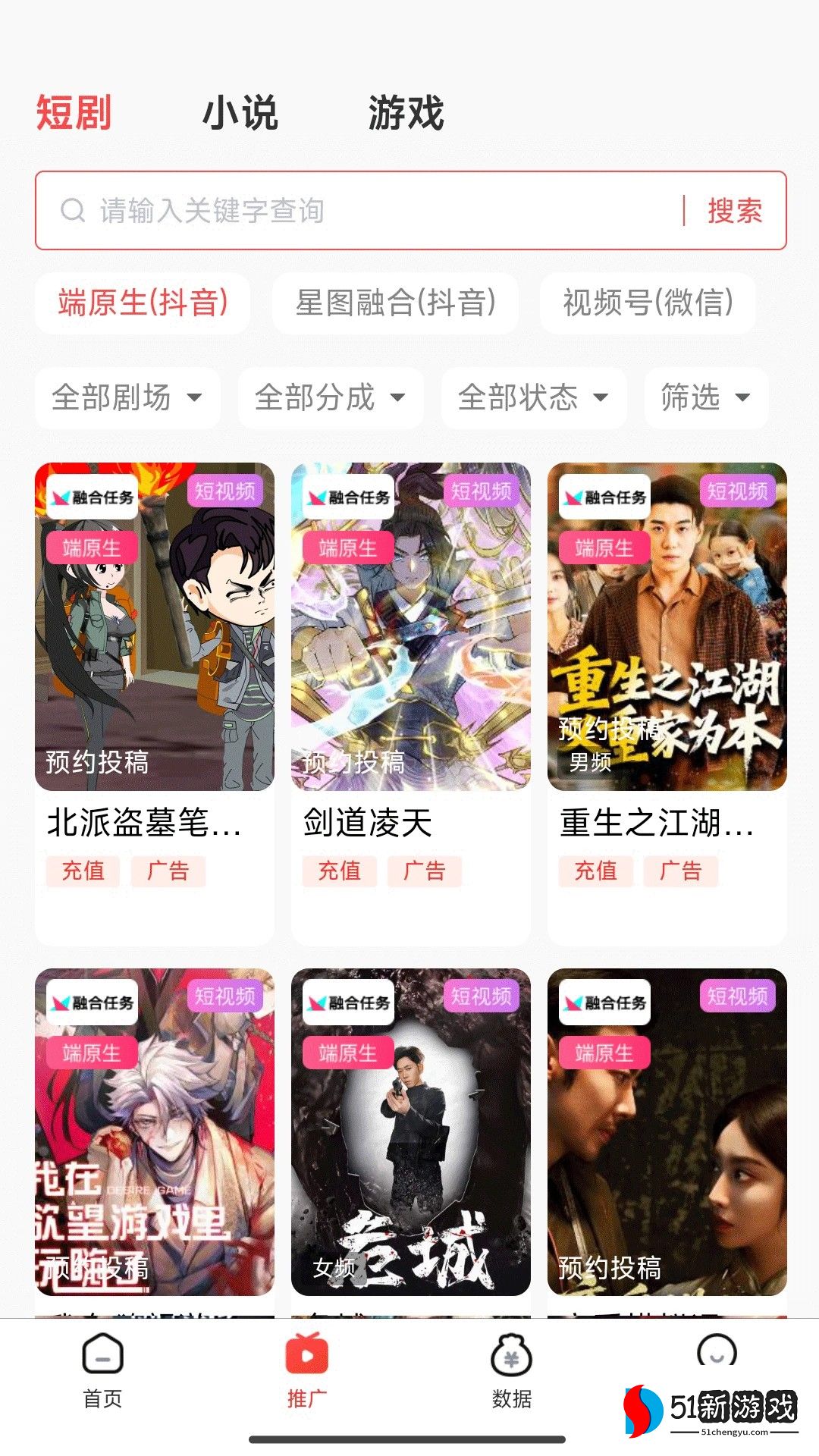Select the 短剧 tab

[x=74, y=113]
